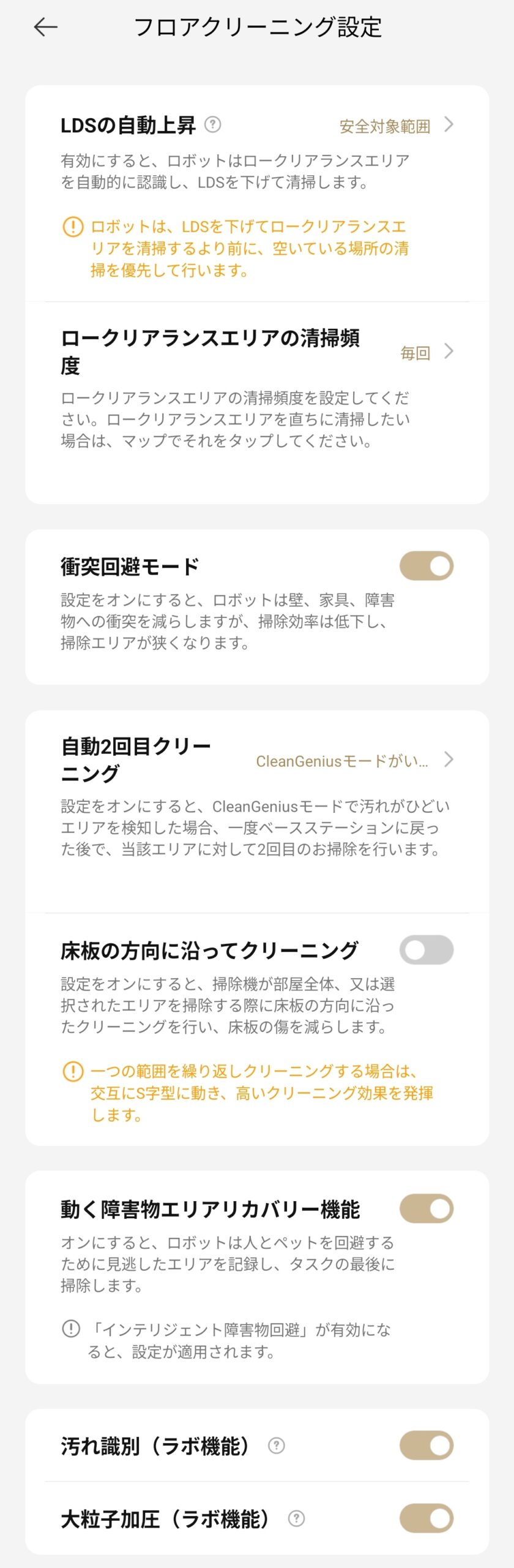Screen dimensions: 514x1568
Task: Go back from フロアクリーニング設定
Action: pos(46,27)
